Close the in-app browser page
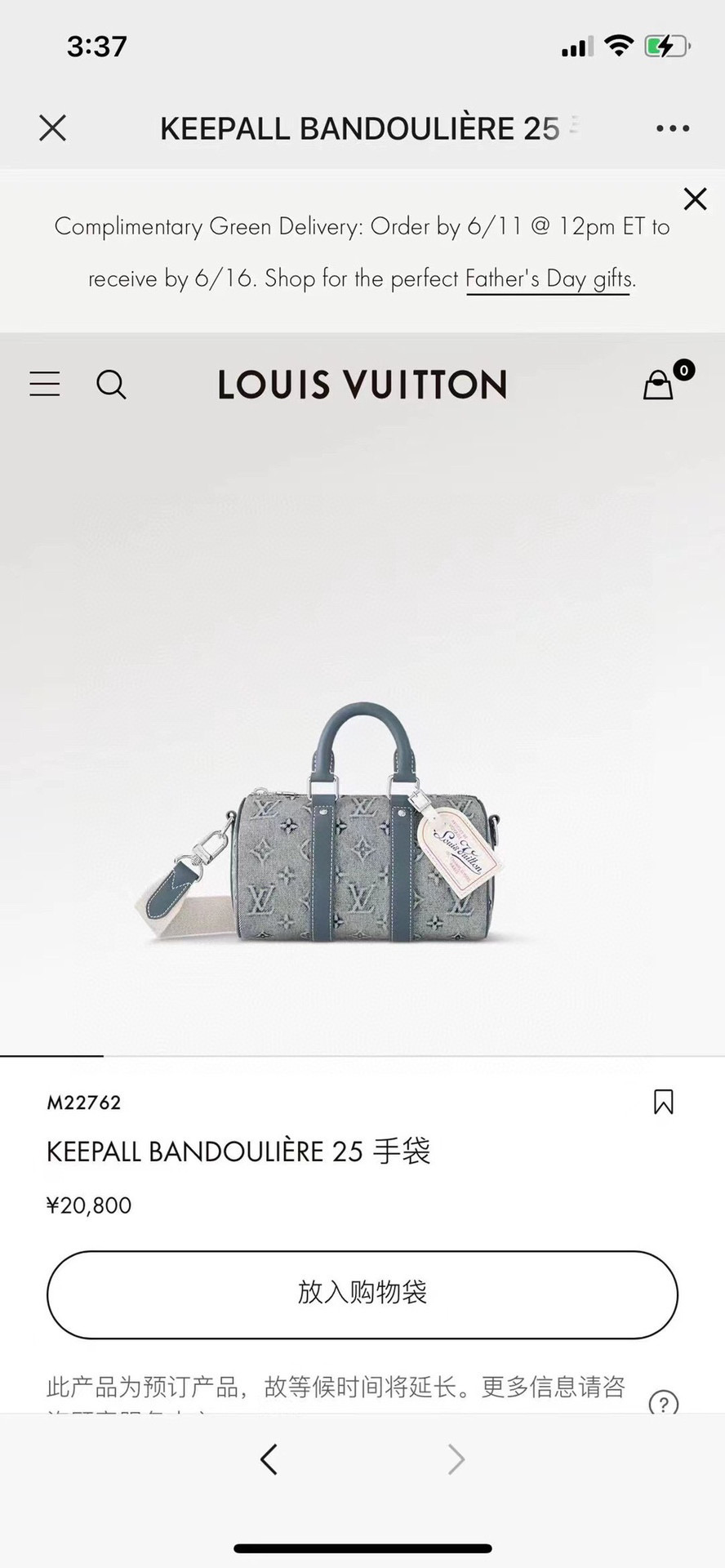The height and width of the screenshot is (1568, 725). [53, 128]
